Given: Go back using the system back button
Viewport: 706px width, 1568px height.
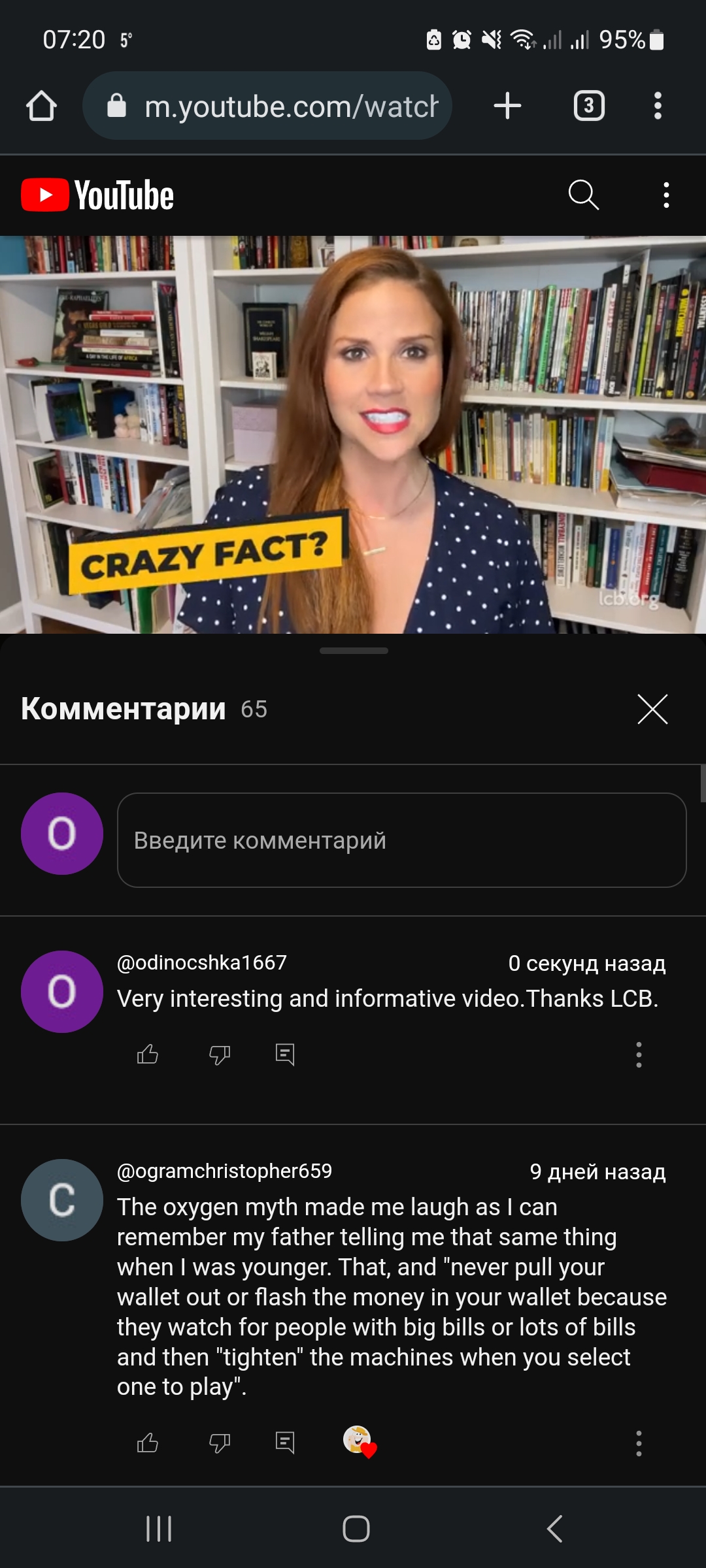Looking at the screenshot, I should click(x=554, y=1529).
